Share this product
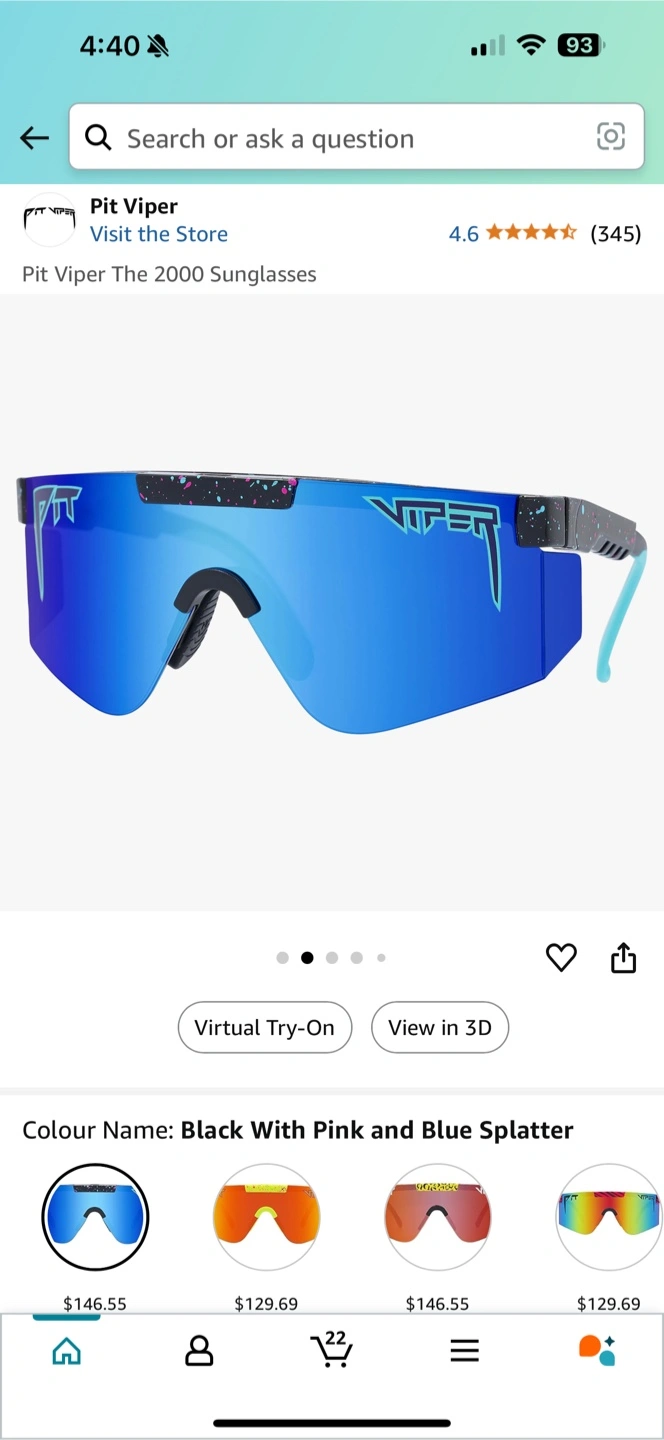This screenshot has width=664, height=1440. (623, 958)
